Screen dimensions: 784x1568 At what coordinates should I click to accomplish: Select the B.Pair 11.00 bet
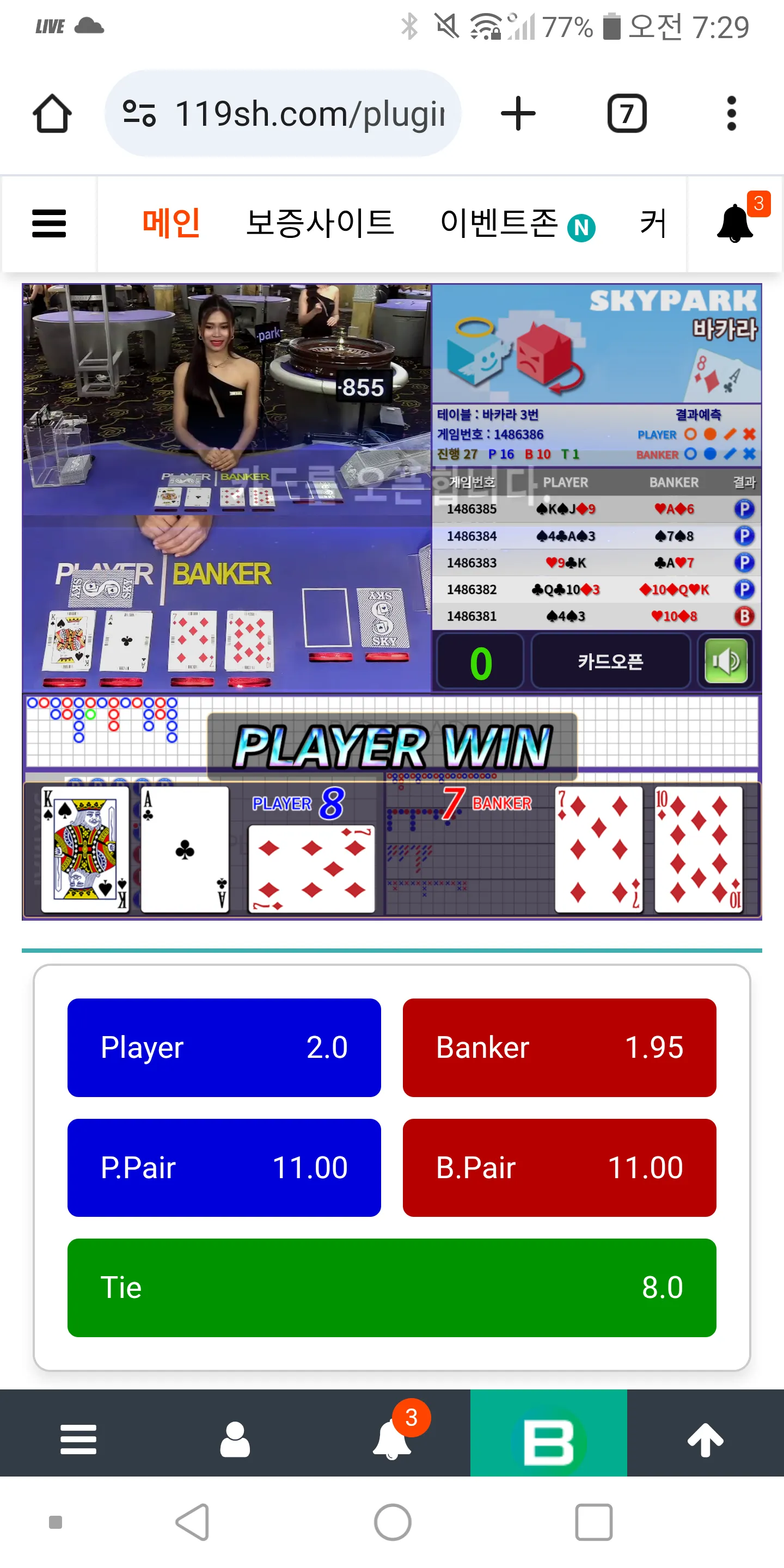coord(559,1167)
